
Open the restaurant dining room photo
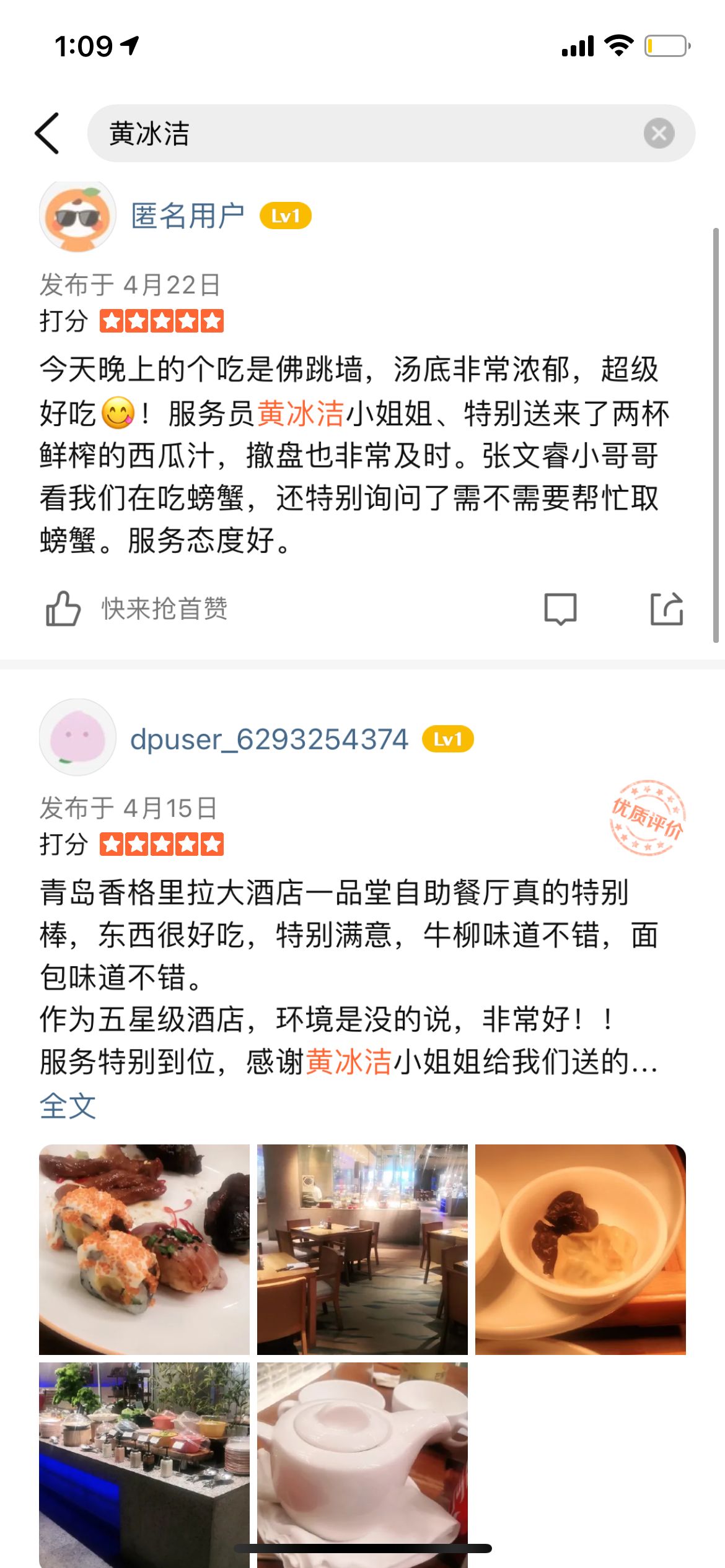362,1249
